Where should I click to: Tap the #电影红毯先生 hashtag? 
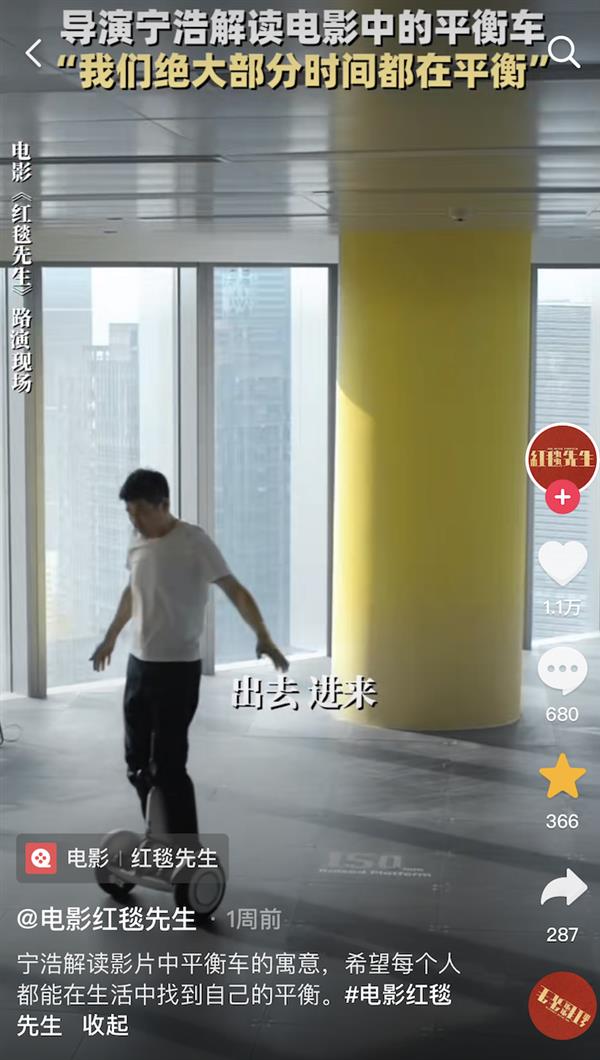(398, 995)
